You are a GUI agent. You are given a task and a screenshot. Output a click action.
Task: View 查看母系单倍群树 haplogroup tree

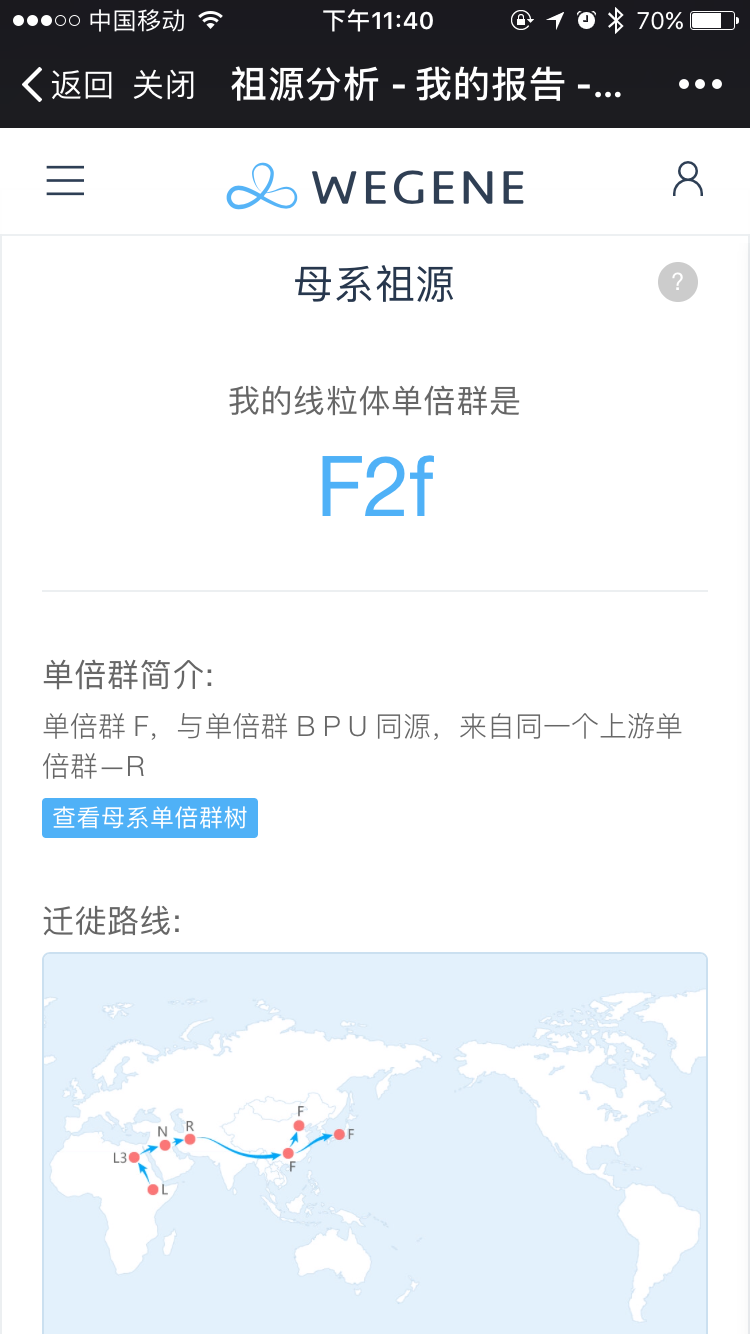click(150, 818)
